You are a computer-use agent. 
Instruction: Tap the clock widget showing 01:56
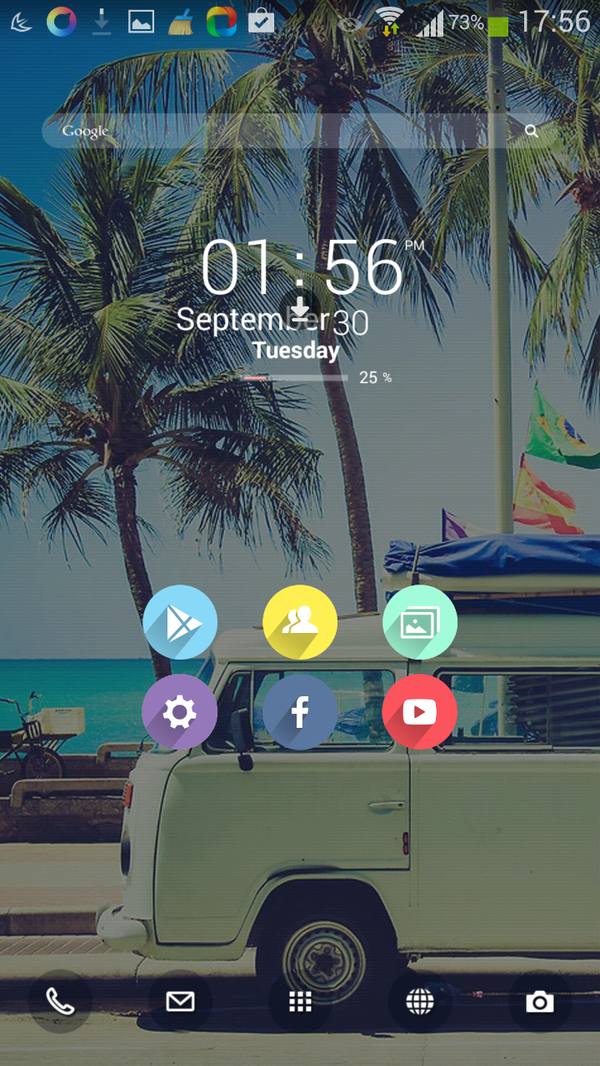pyautogui.click(x=302, y=268)
